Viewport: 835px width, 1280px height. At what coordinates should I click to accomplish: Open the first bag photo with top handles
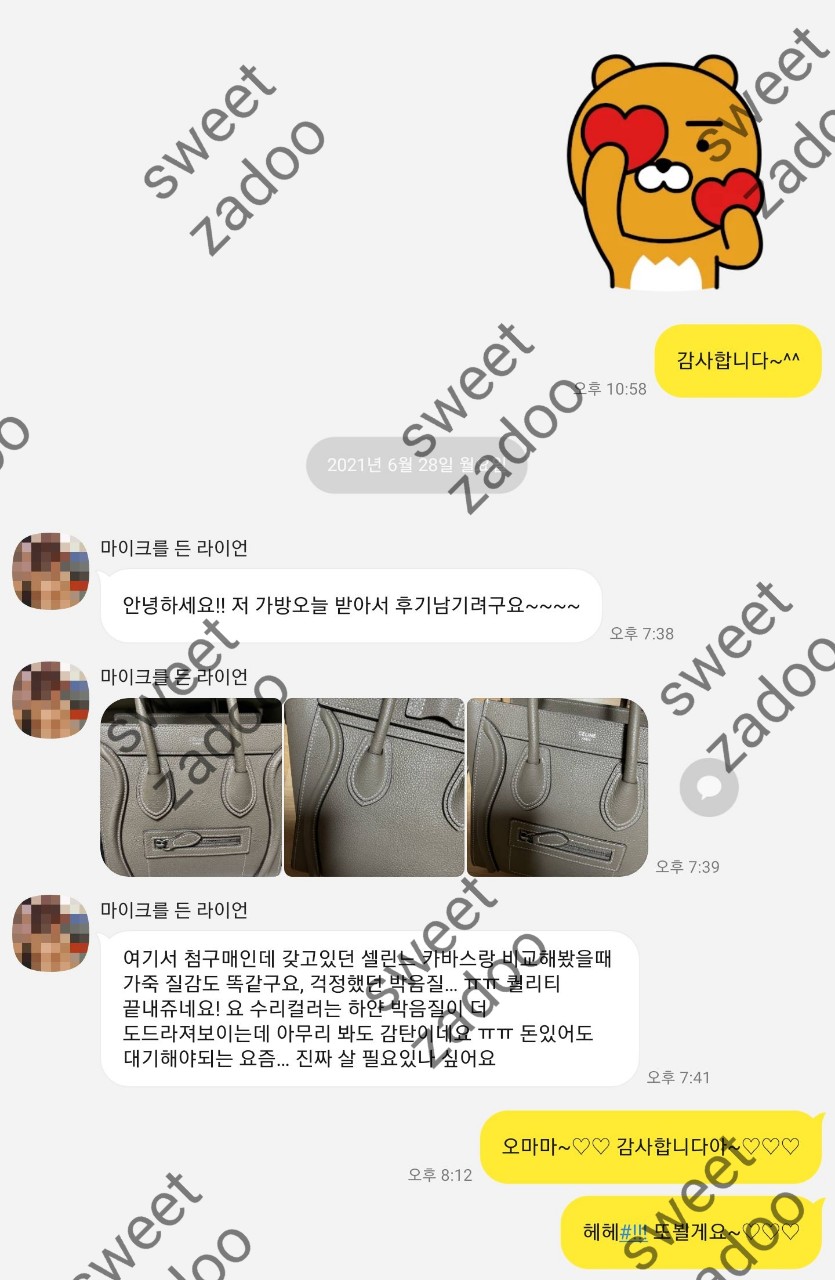[191, 787]
